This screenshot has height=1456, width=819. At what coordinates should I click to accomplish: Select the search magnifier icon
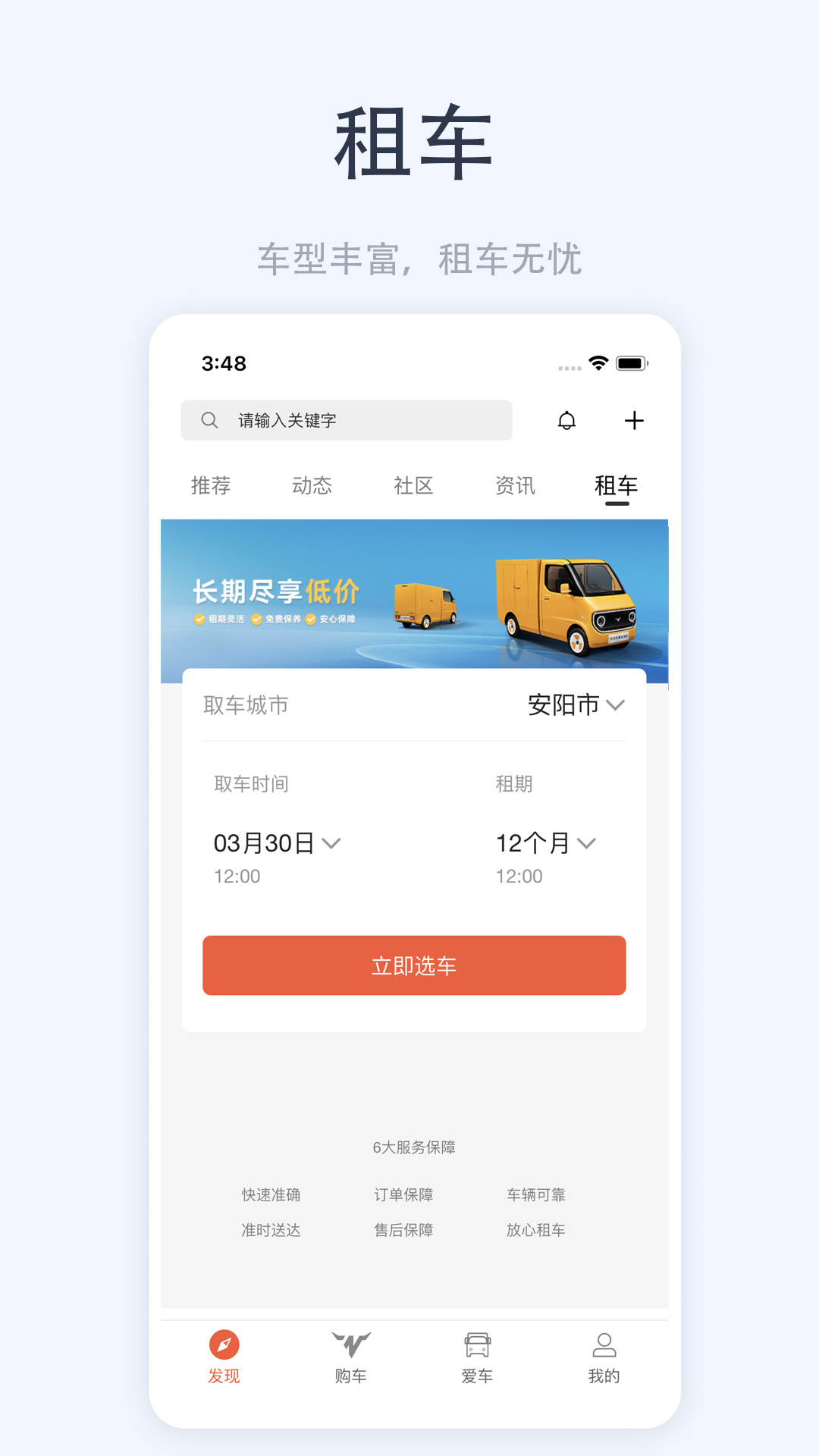coord(209,419)
